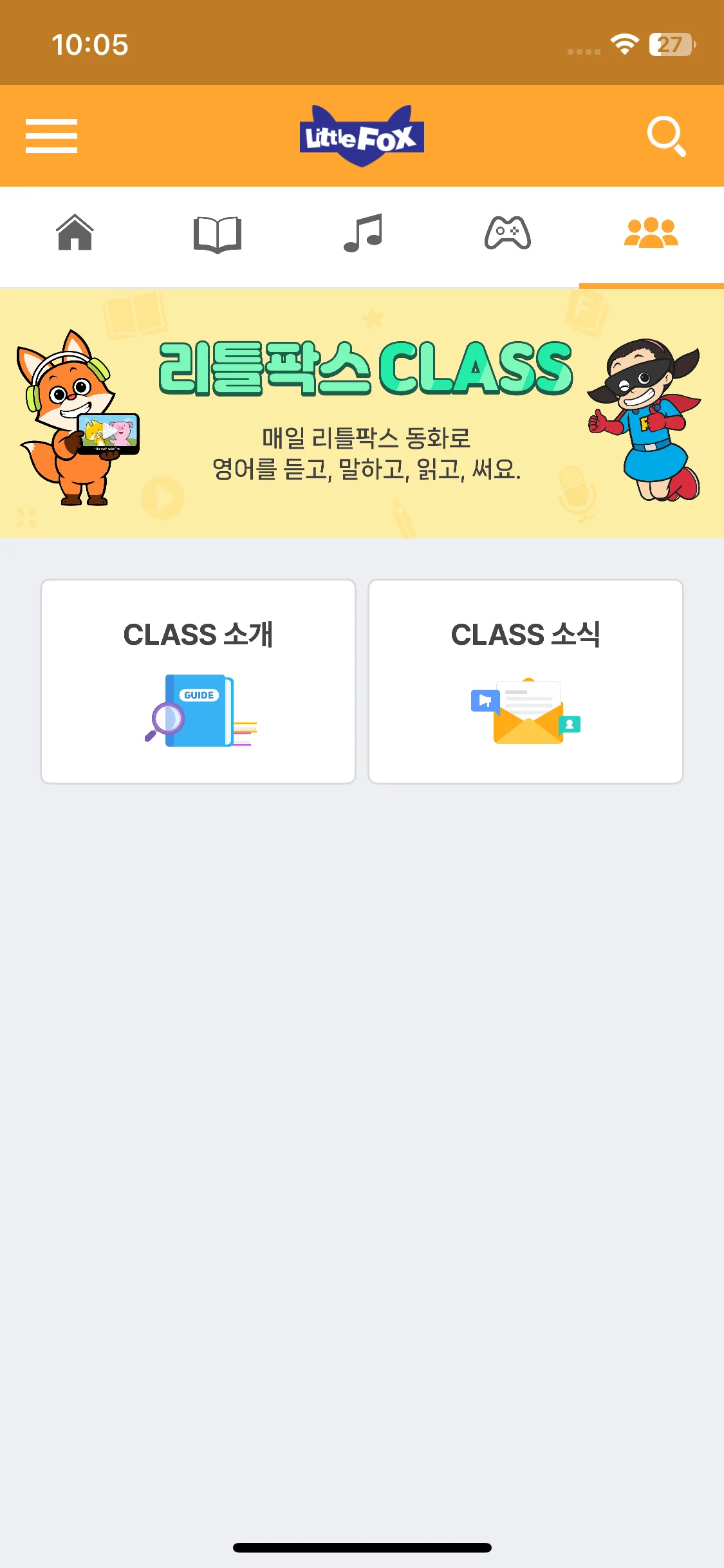Click the fox mascot character
This screenshot has height=1568, width=724.
point(71,425)
